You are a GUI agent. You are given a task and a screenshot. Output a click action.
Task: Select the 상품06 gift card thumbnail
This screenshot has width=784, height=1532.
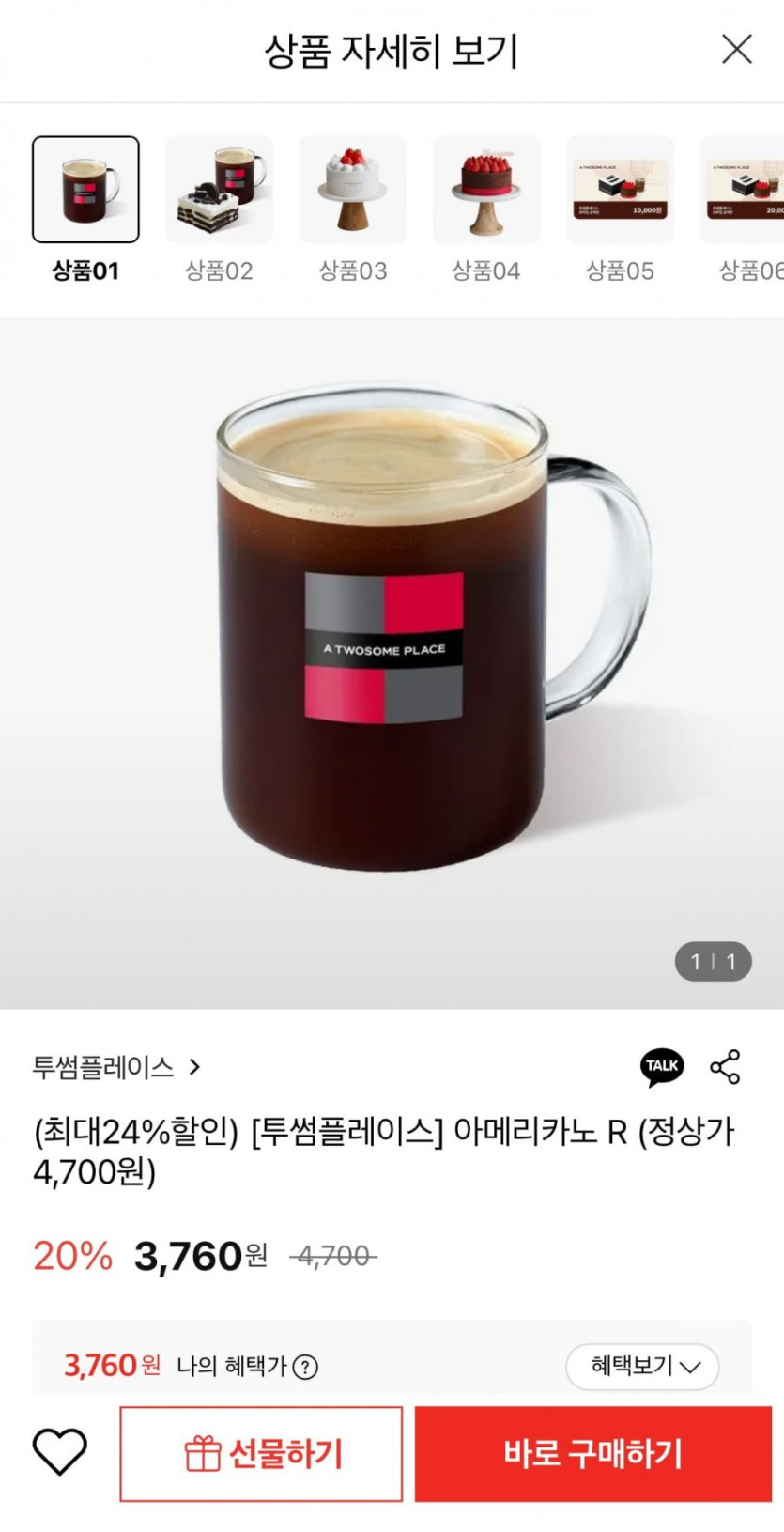point(744,189)
